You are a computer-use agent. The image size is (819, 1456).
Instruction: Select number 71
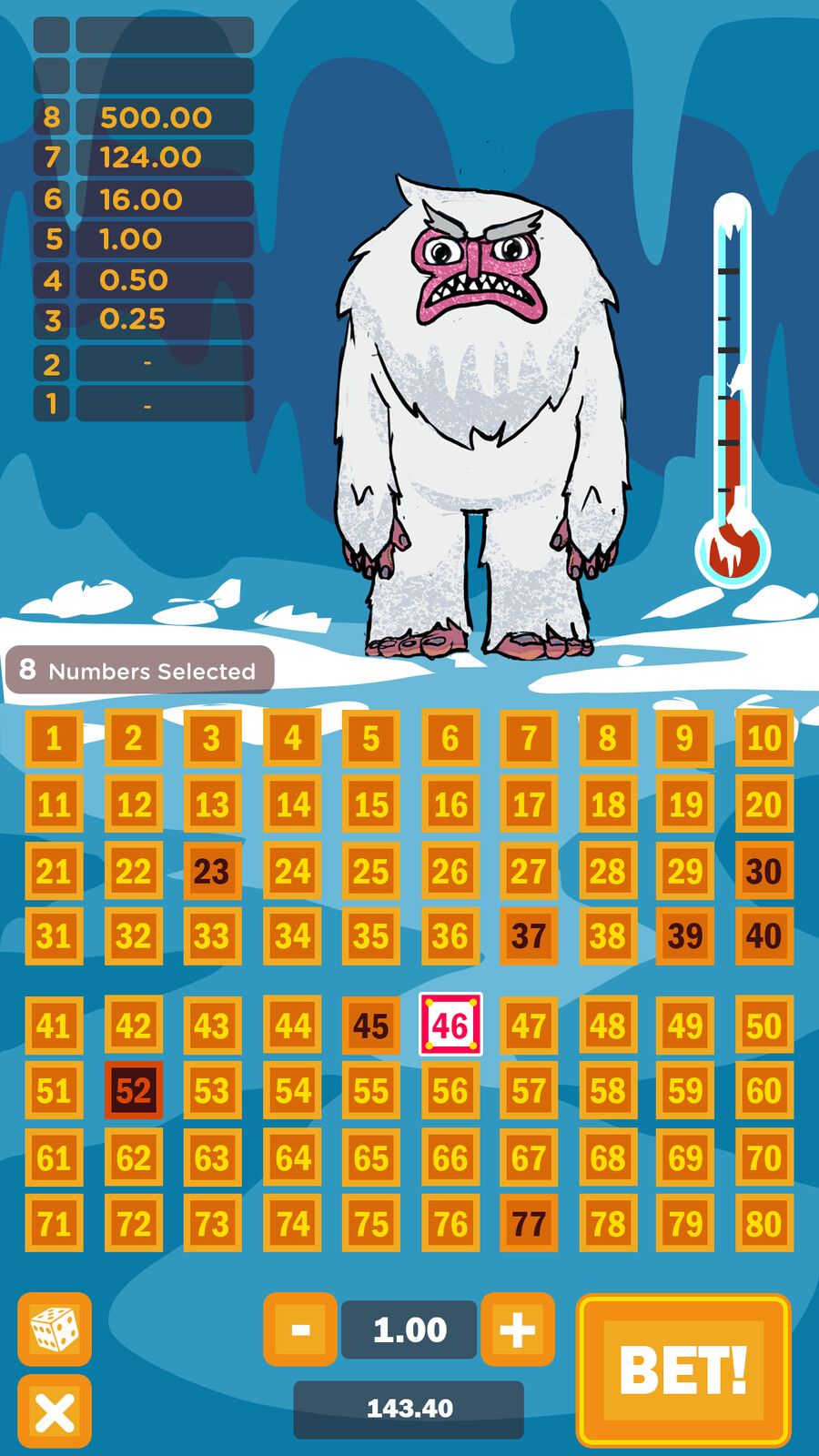pyautogui.click(x=54, y=1223)
